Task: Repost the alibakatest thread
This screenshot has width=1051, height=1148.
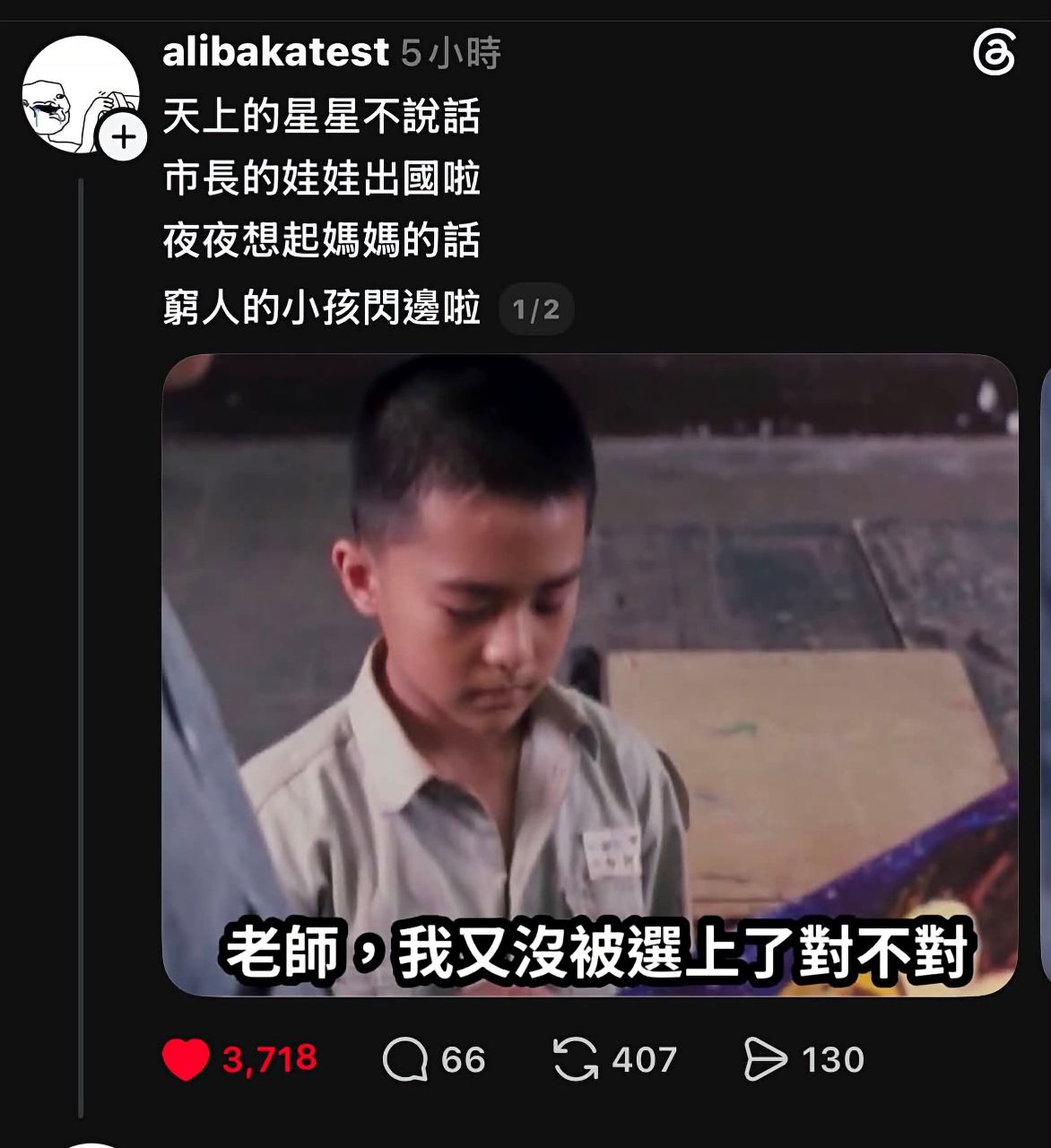Action: point(575,1059)
